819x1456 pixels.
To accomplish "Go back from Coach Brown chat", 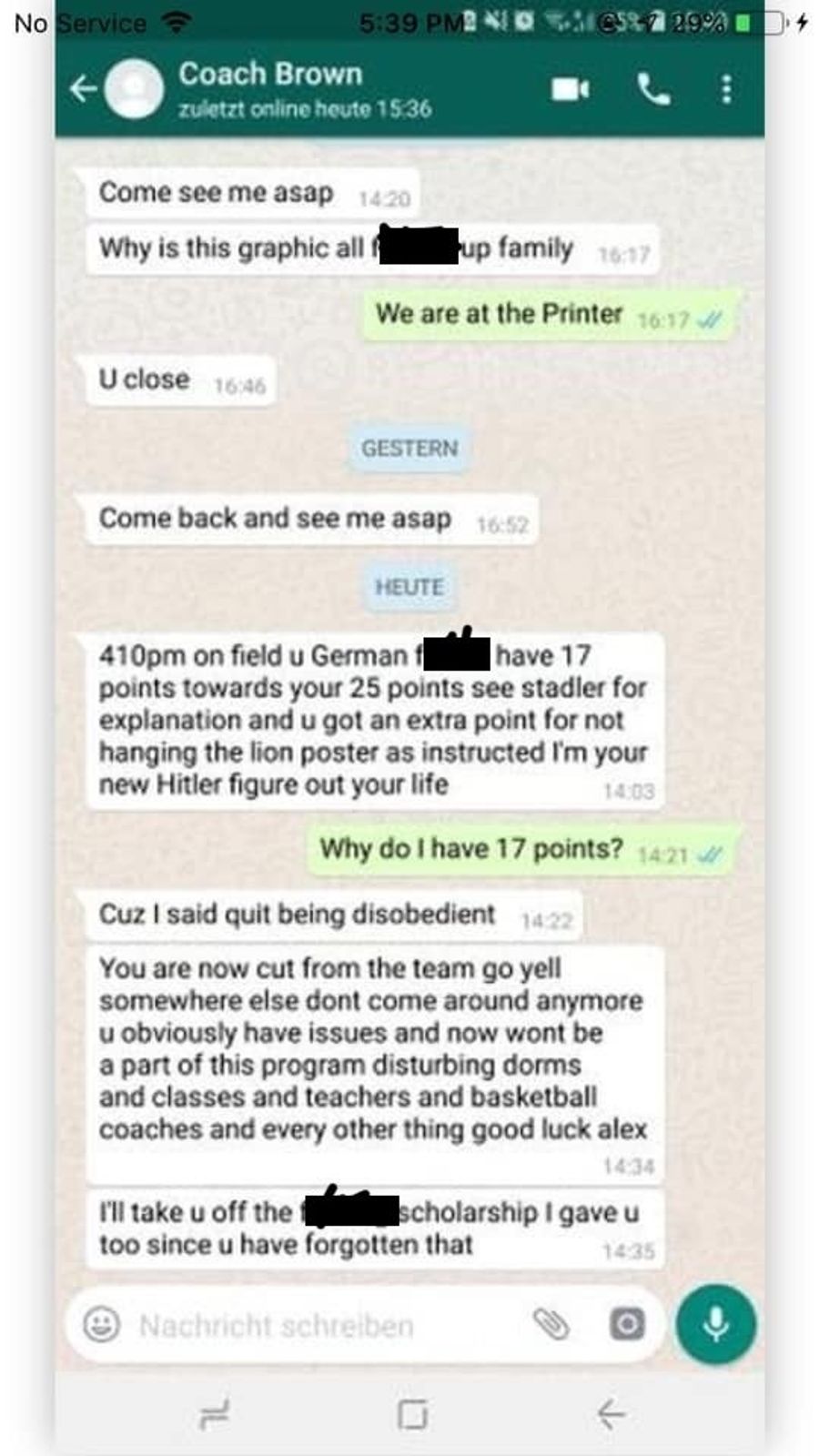I will pyautogui.click(x=83, y=89).
